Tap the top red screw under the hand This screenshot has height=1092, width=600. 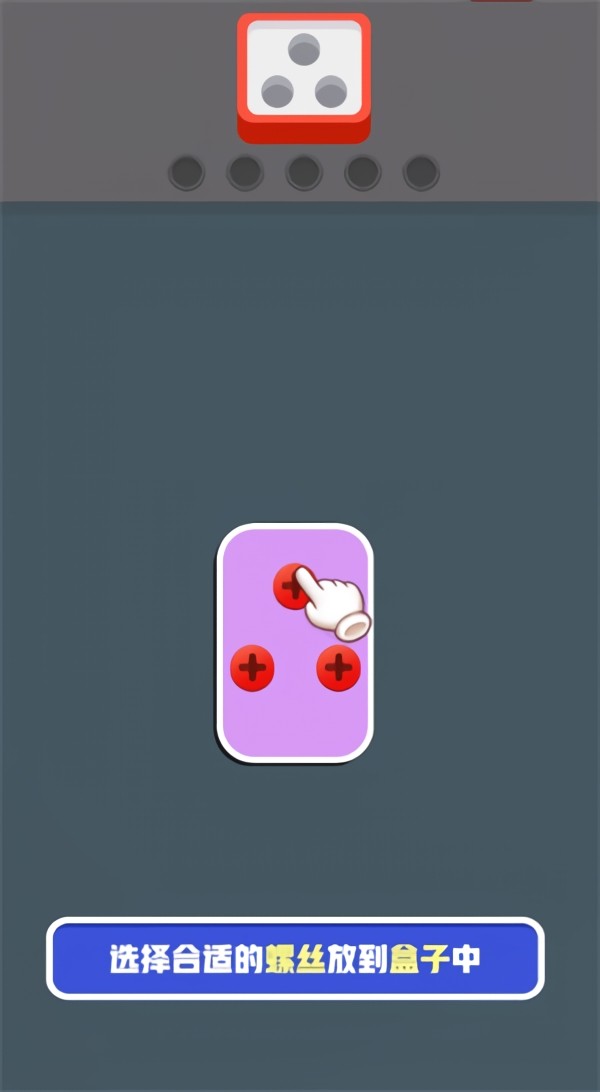click(x=291, y=587)
